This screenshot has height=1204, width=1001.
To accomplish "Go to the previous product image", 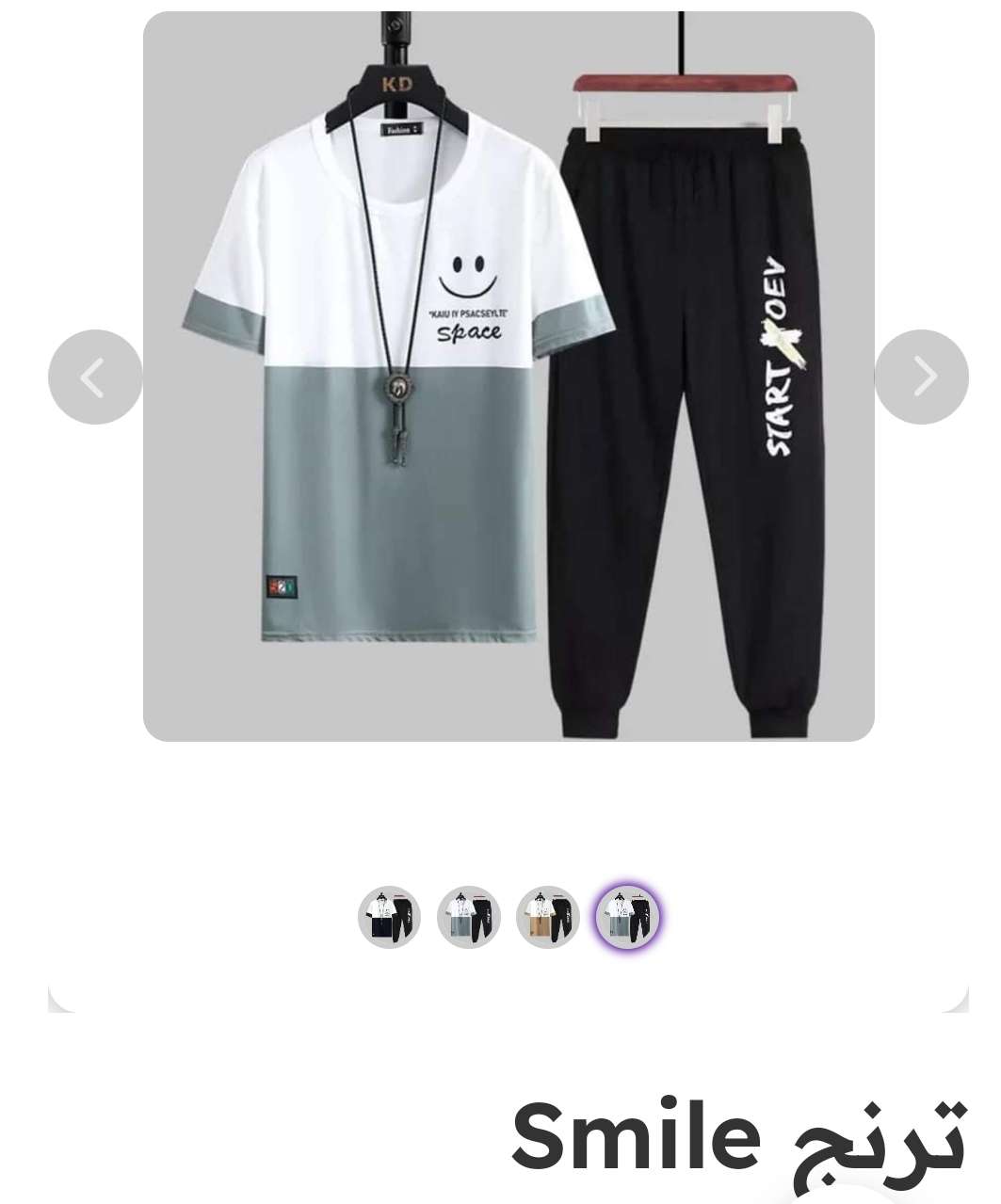I will pyautogui.click(x=95, y=377).
